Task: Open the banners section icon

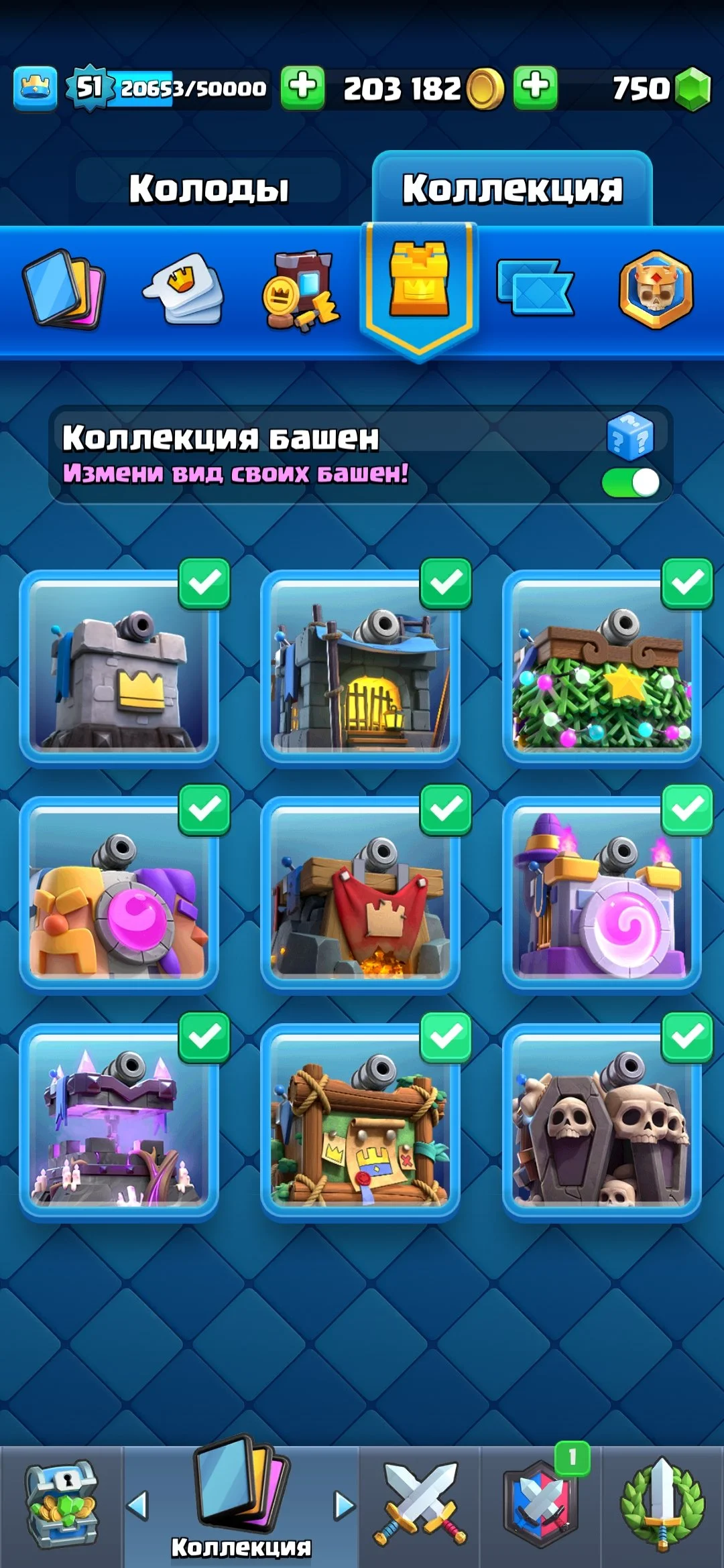Action: [535, 289]
